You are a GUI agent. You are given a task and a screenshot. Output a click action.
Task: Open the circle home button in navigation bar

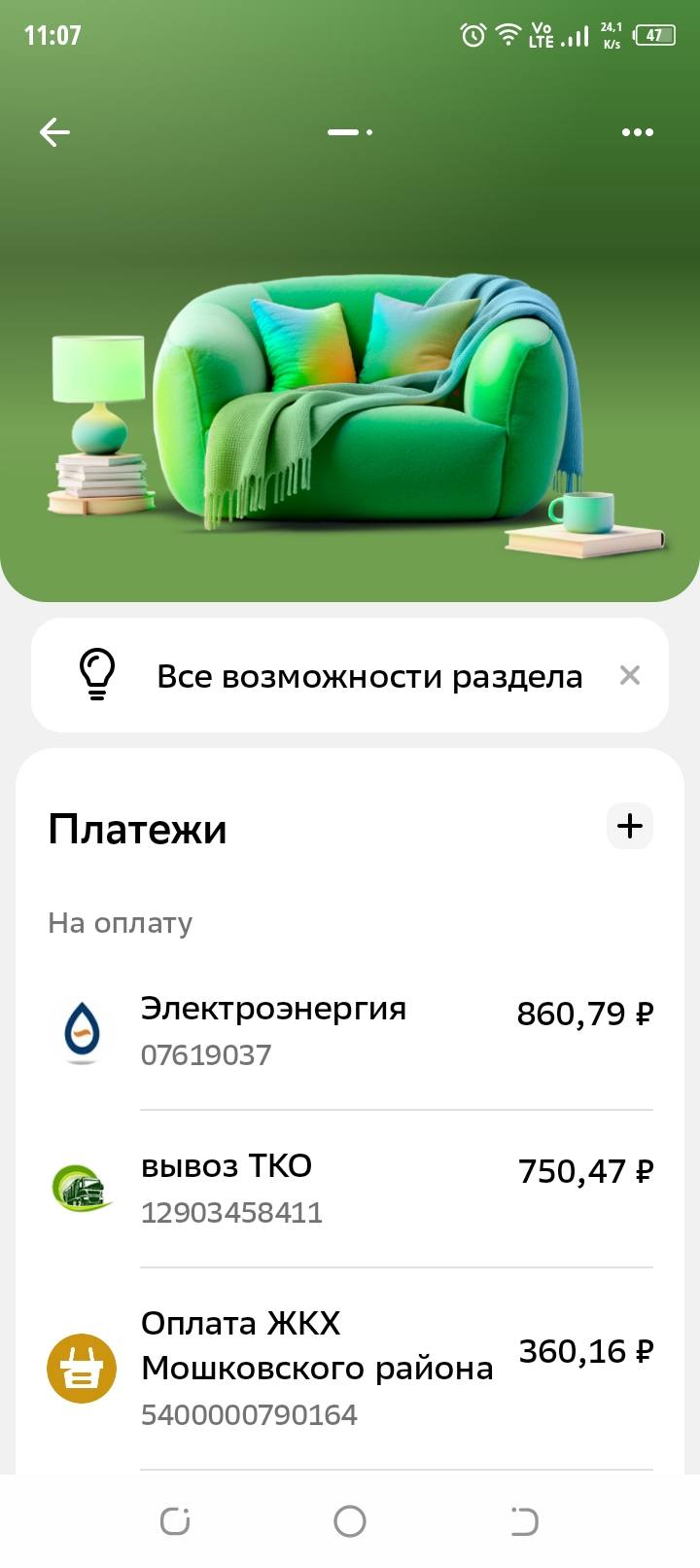(x=350, y=1517)
